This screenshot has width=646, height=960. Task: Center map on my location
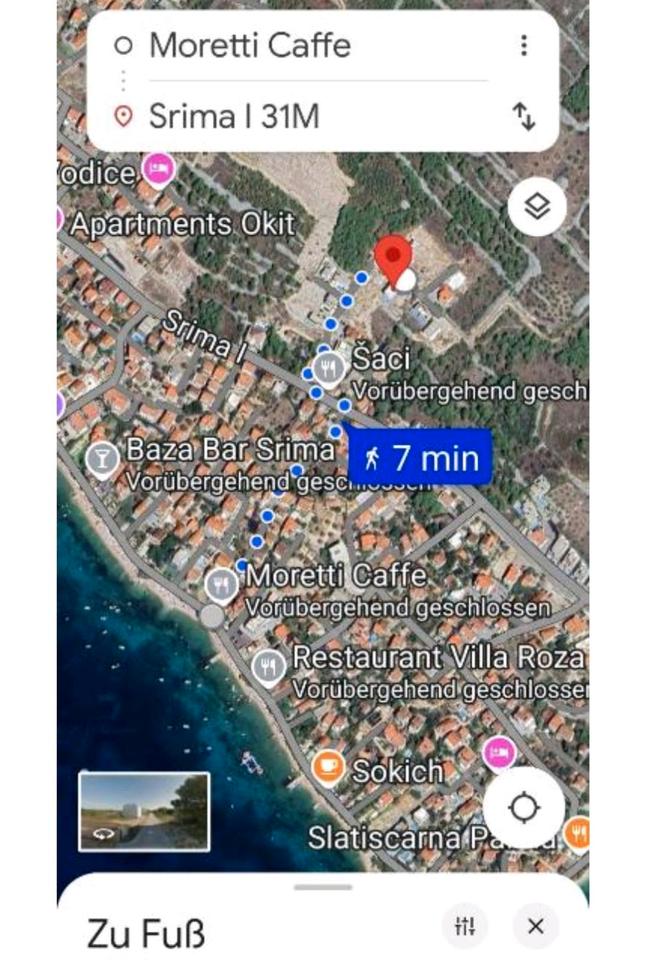(524, 808)
